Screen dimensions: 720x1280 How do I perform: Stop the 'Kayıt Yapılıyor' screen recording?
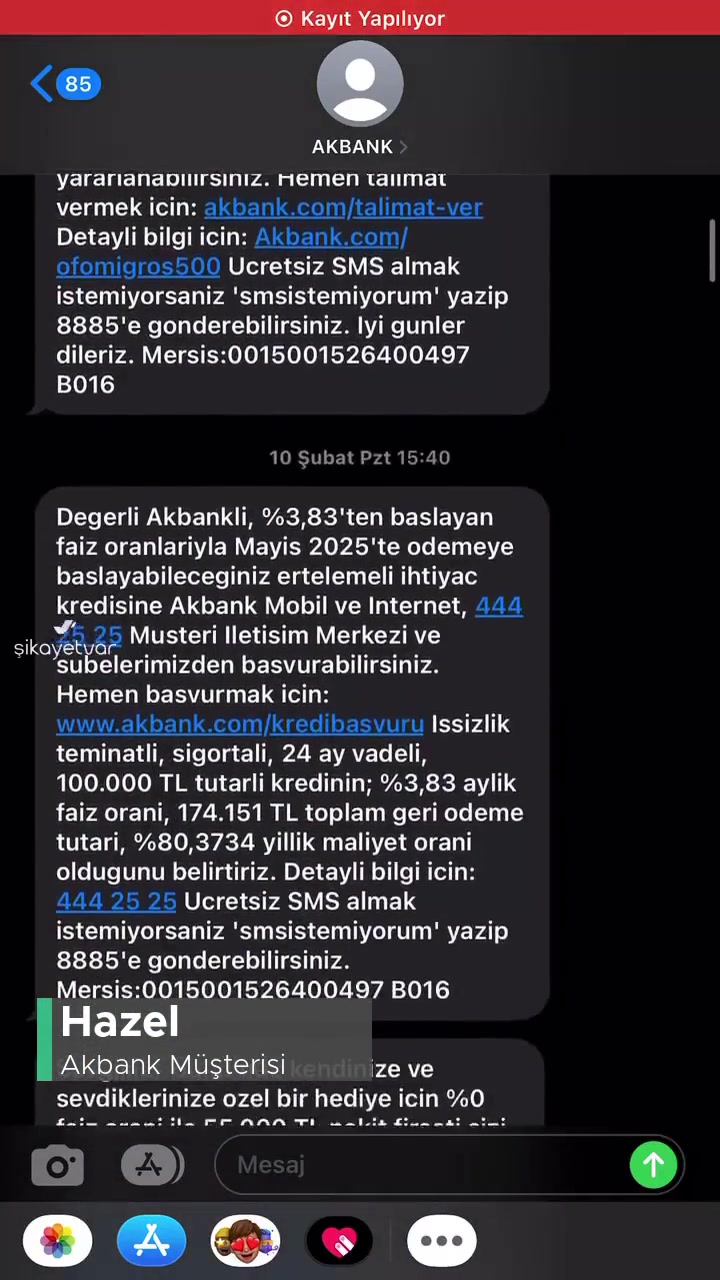[x=359, y=18]
